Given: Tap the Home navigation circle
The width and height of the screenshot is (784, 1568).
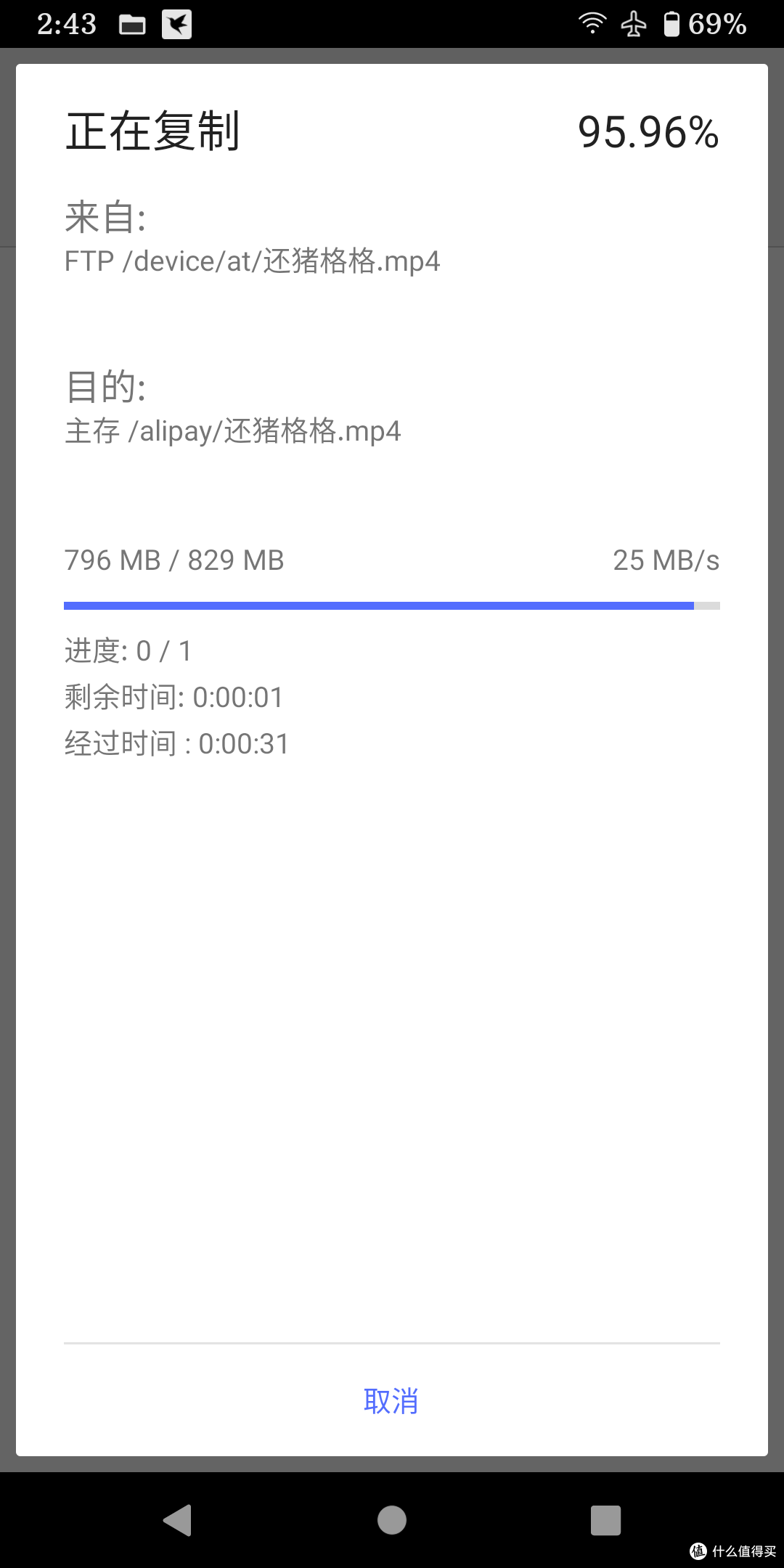Looking at the screenshot, I should click(x=392, y=1519).
